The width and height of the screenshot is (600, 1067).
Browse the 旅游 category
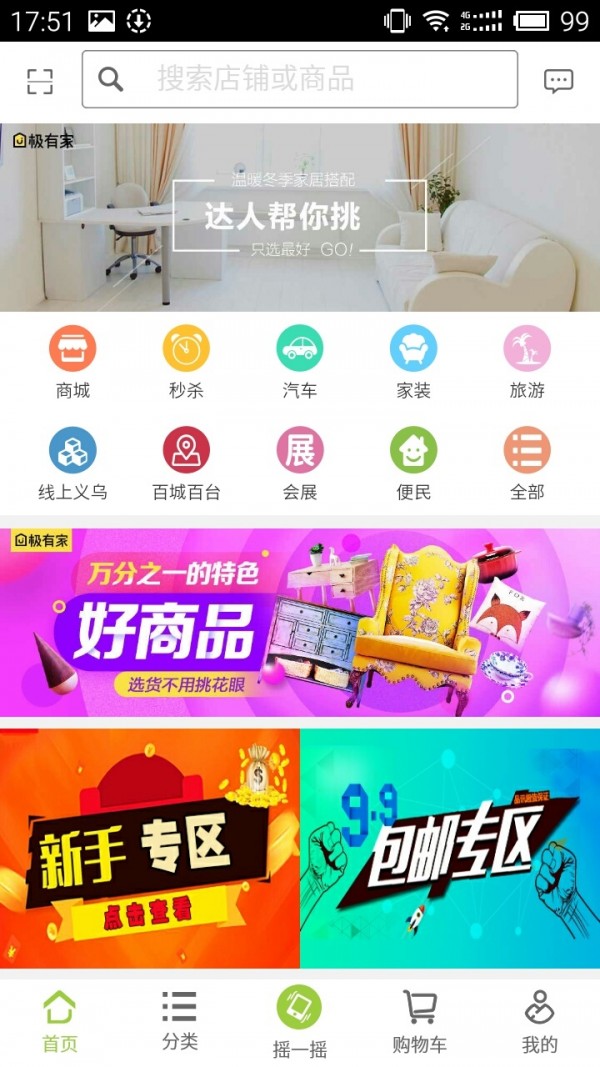(527, 362)
